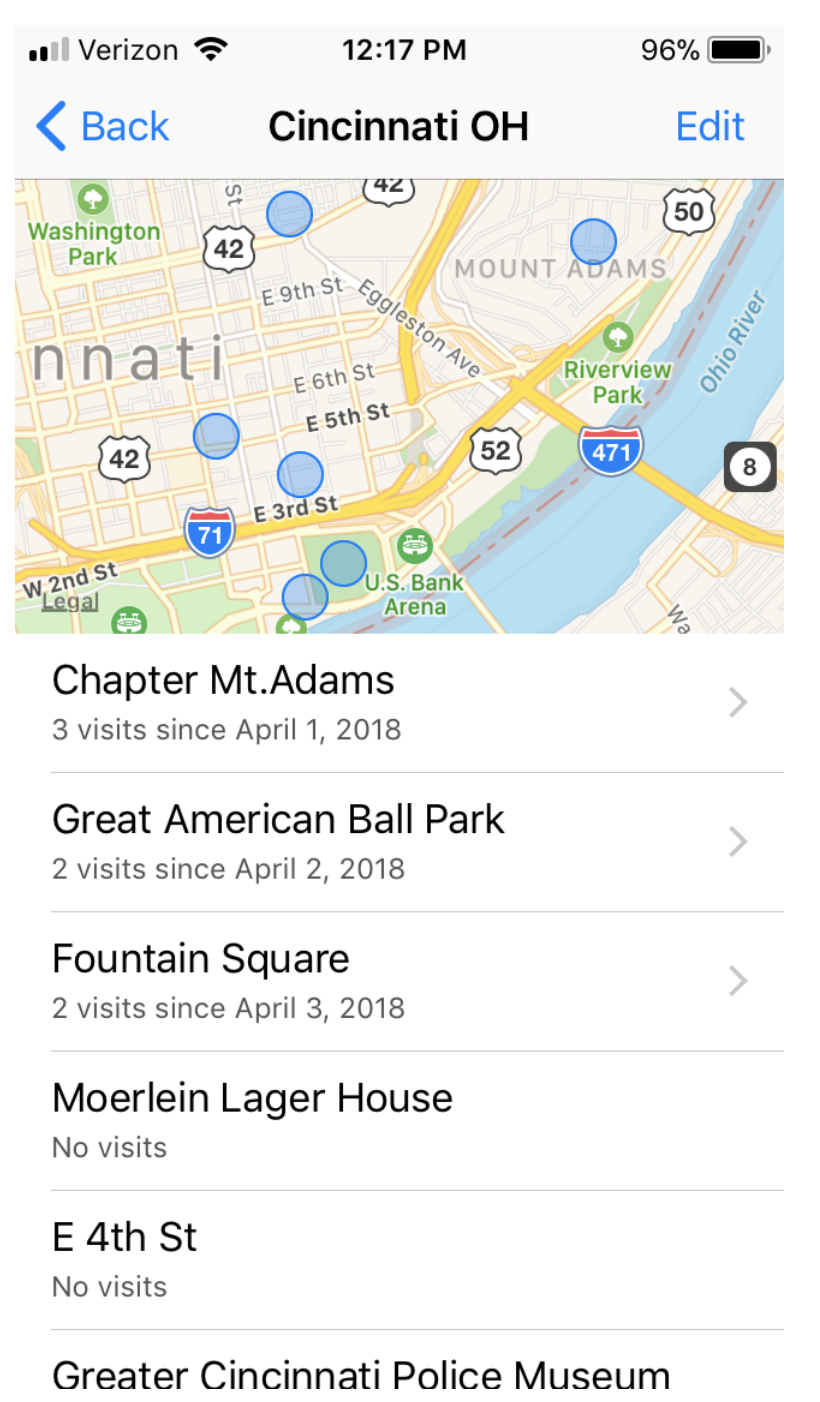
Task: Go back to the previous screen
Action: click(102, 127)
